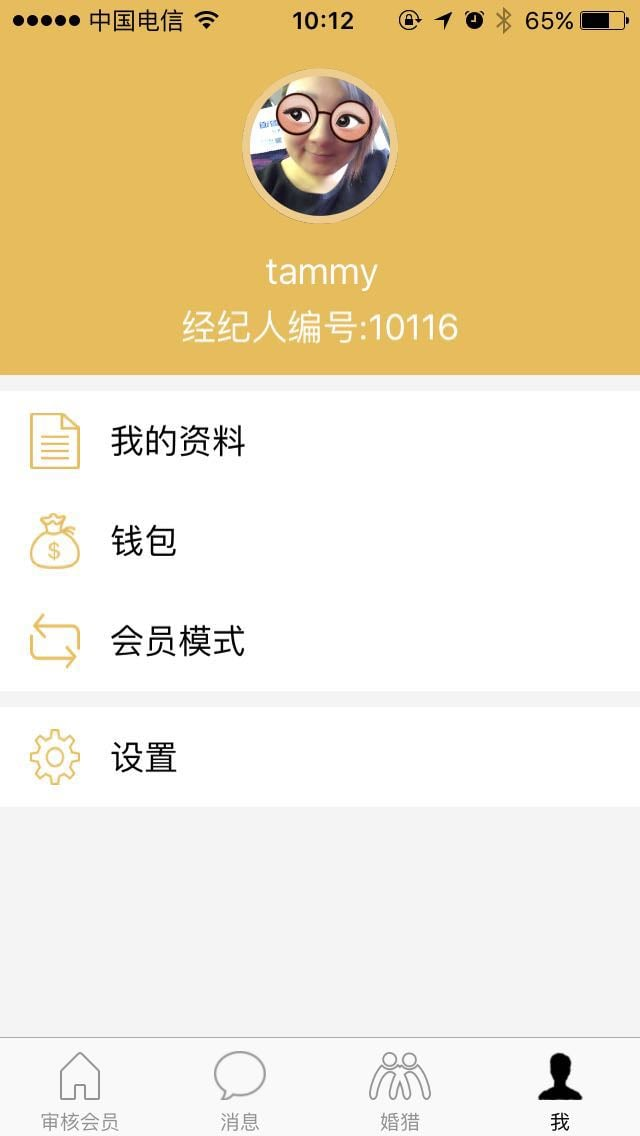The width and height of the screenshot is (640, 1136).
Task: Switch to the 审核会员 tab
Action: pos(80,1090)
